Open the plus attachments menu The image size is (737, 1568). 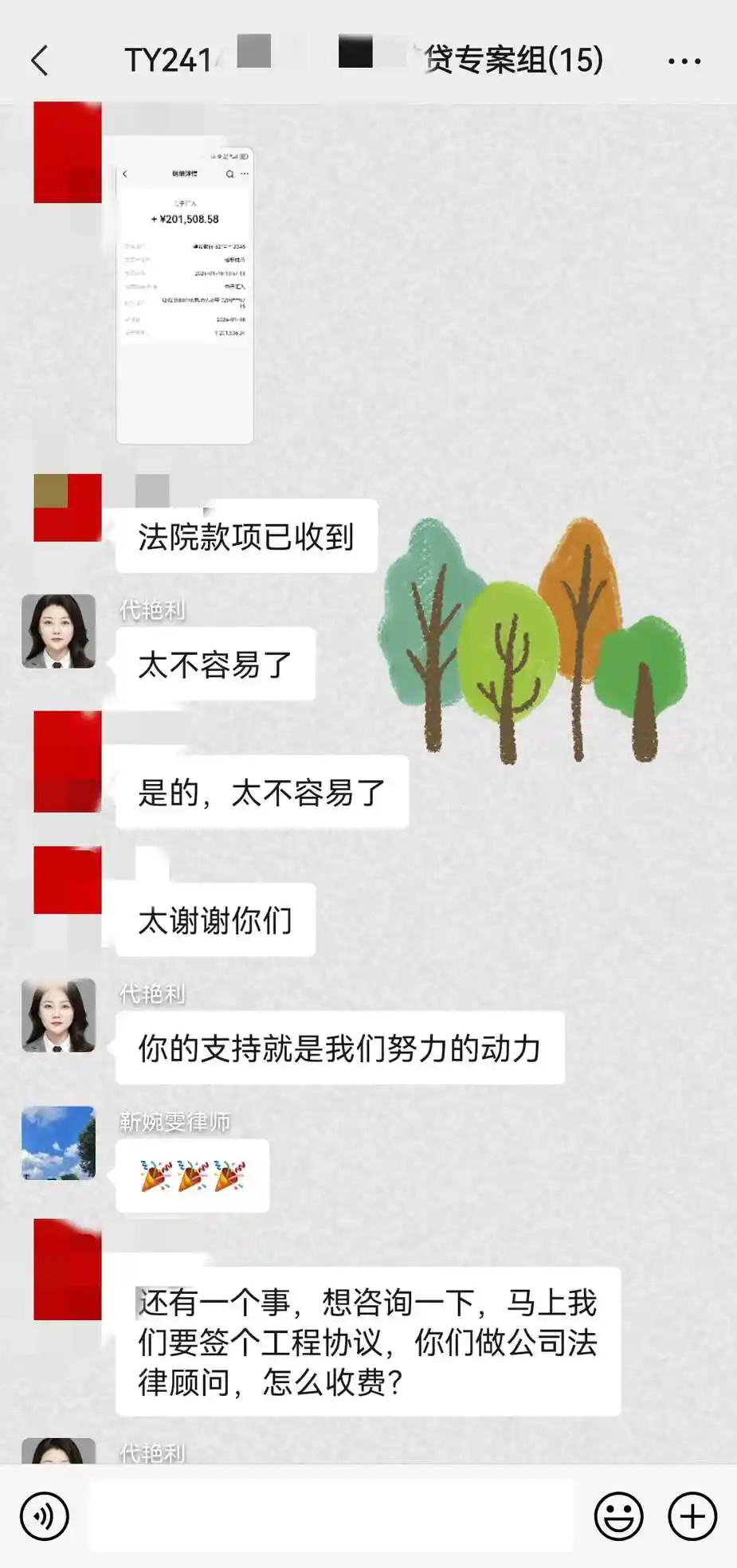pos(692,1516)
